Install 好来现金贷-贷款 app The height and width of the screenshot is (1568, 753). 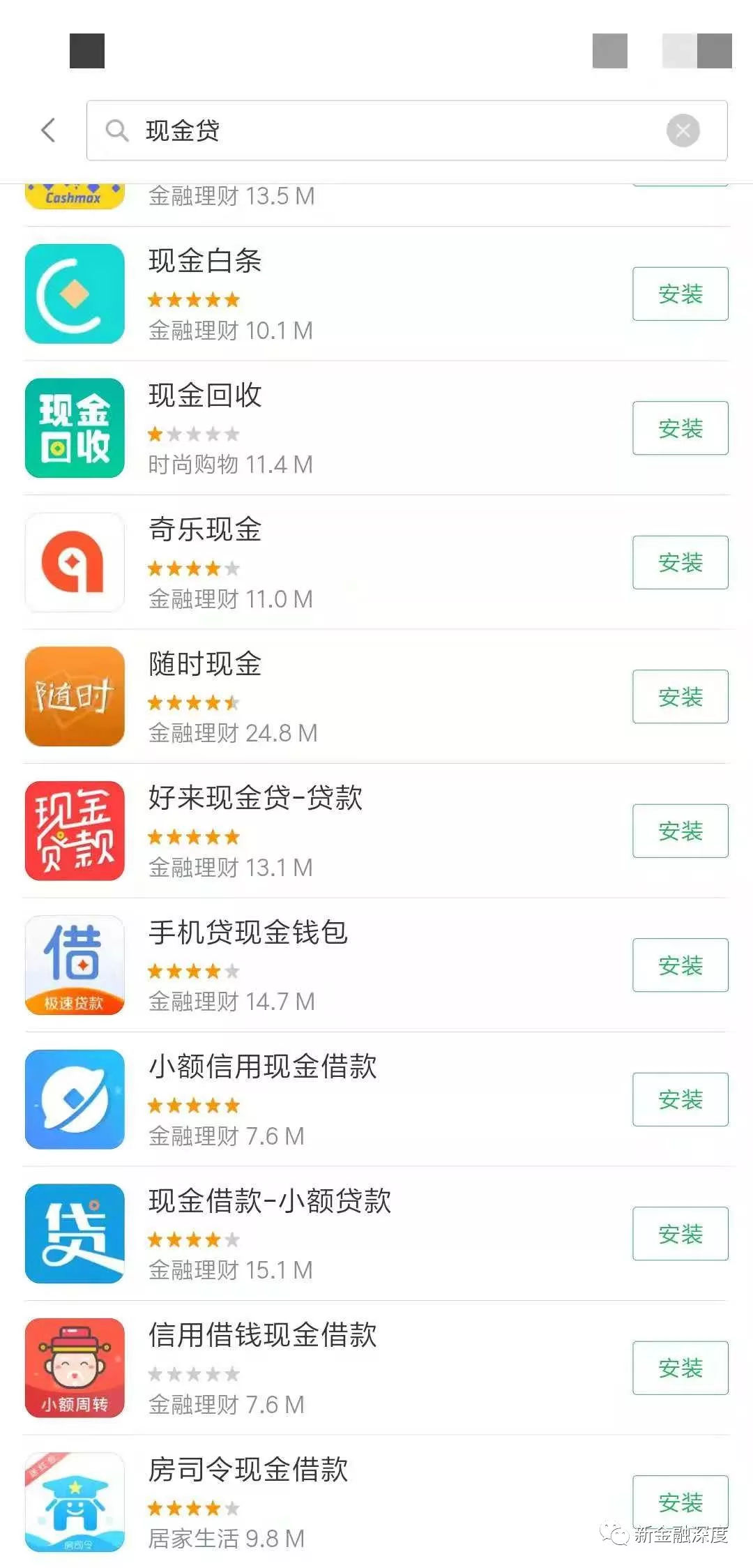click(x=680, y=831)
